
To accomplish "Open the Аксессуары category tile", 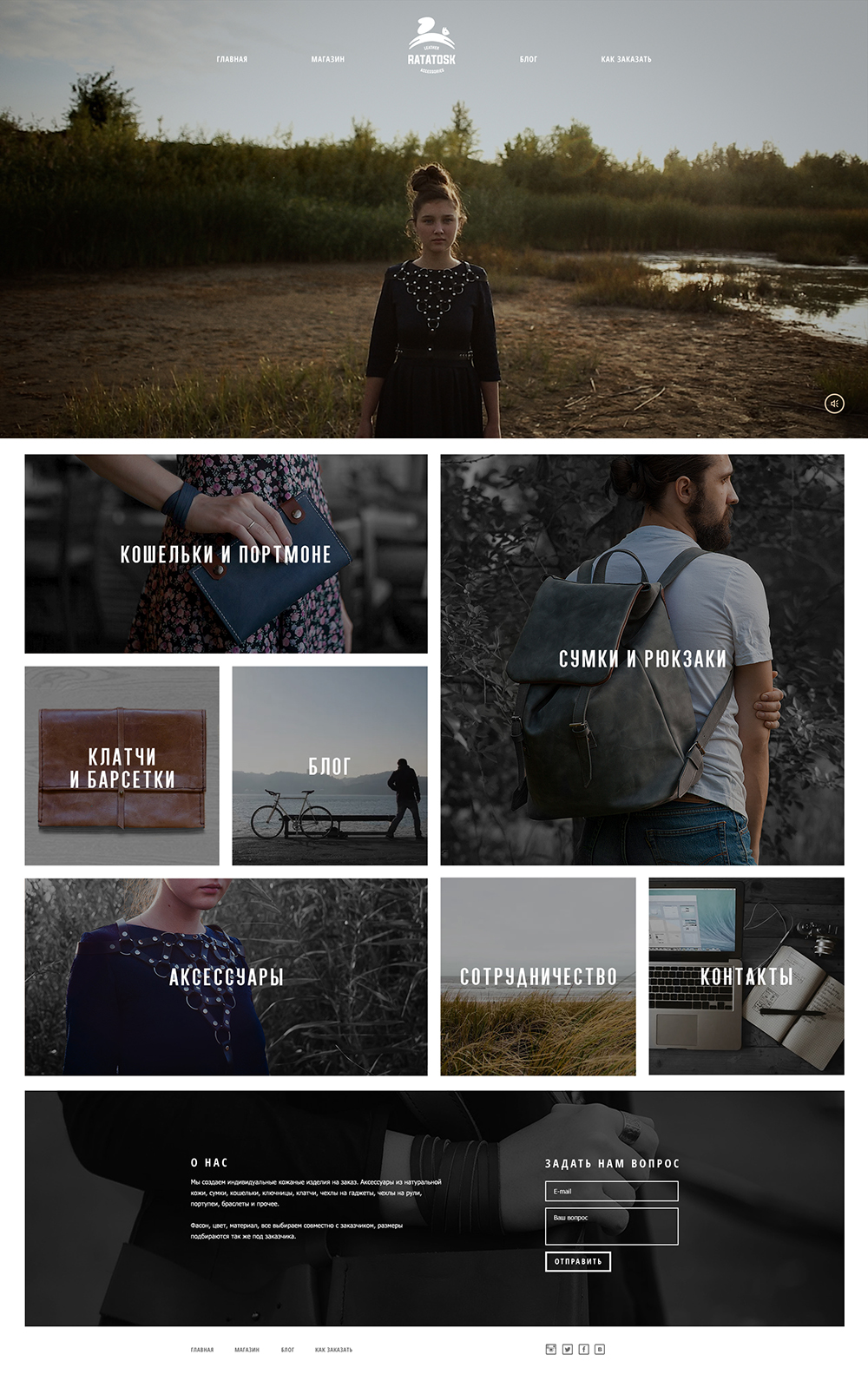I will (226, 977).
